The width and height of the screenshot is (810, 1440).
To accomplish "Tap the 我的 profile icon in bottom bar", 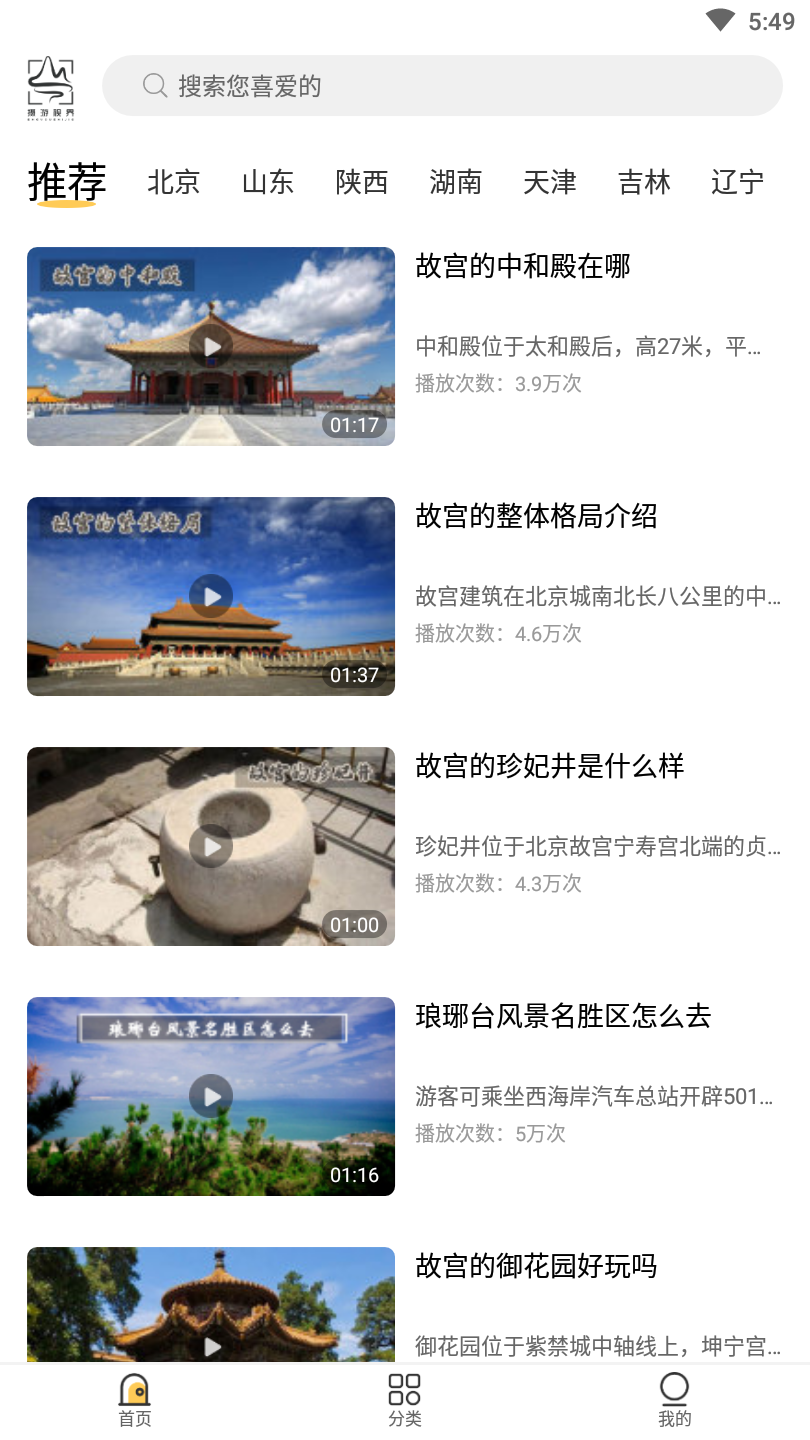I will pos(674,1388).
